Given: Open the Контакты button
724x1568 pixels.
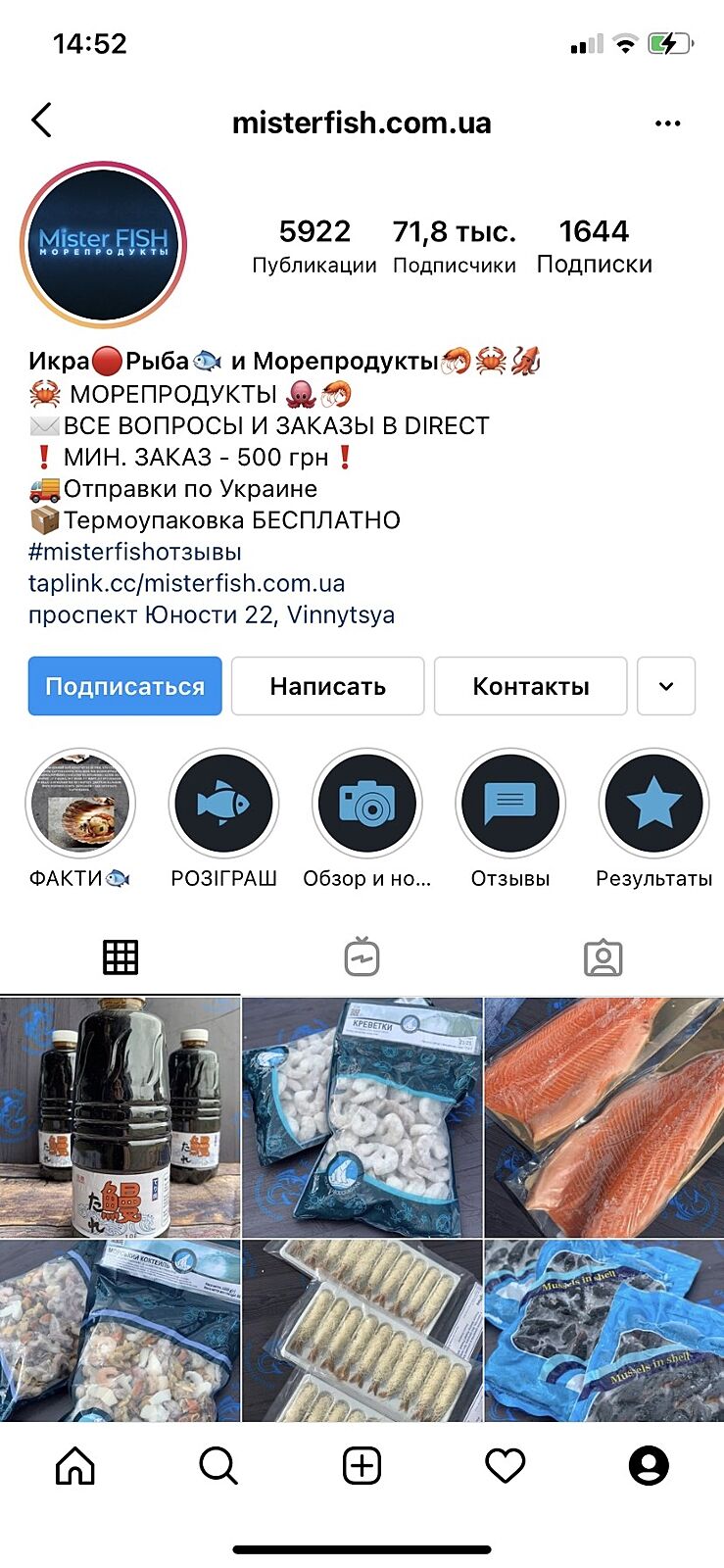Looking at the screenshot, I should coord(530,686).
